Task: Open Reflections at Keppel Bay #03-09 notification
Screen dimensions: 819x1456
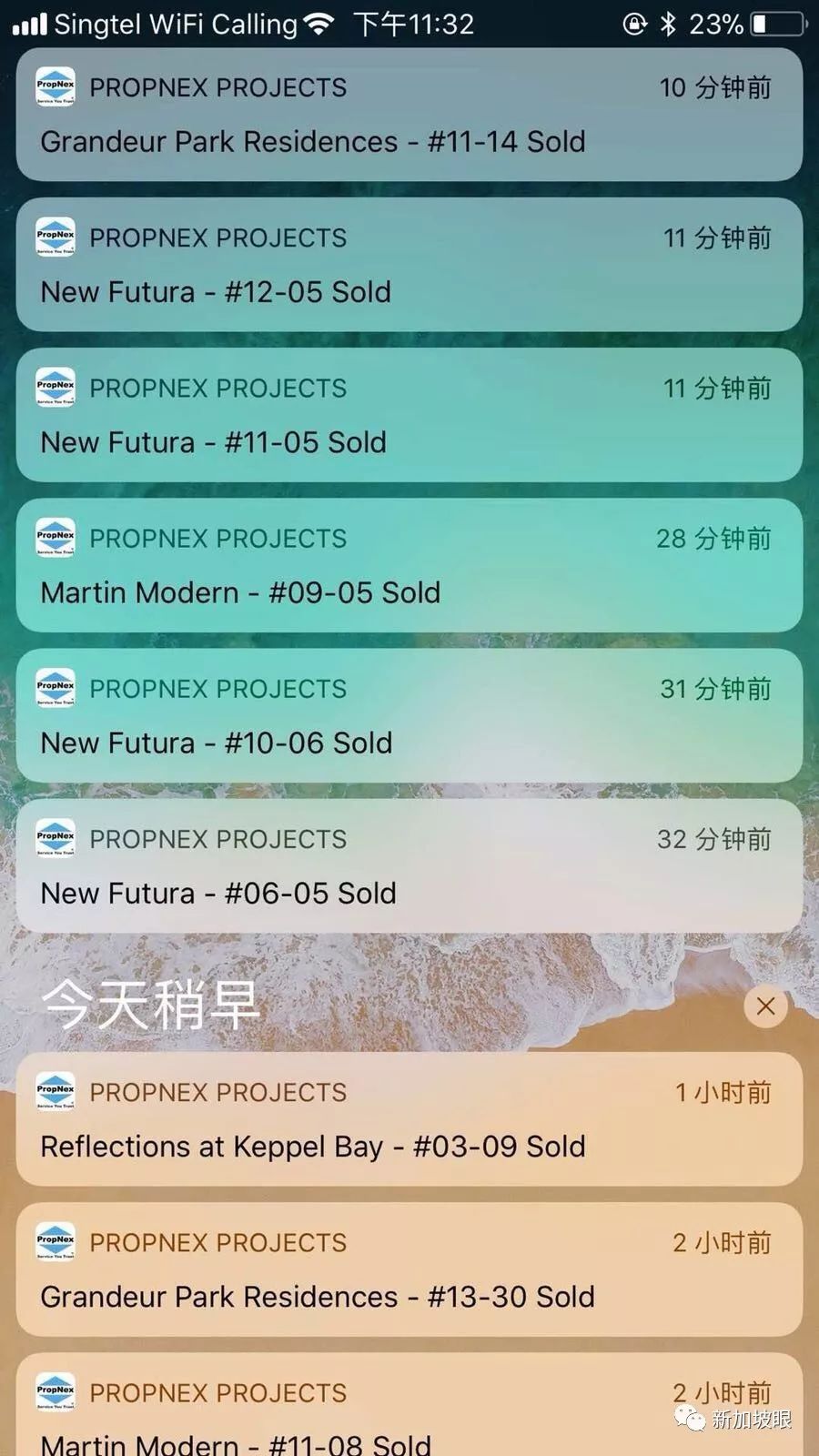Action: coord(409,1119)
